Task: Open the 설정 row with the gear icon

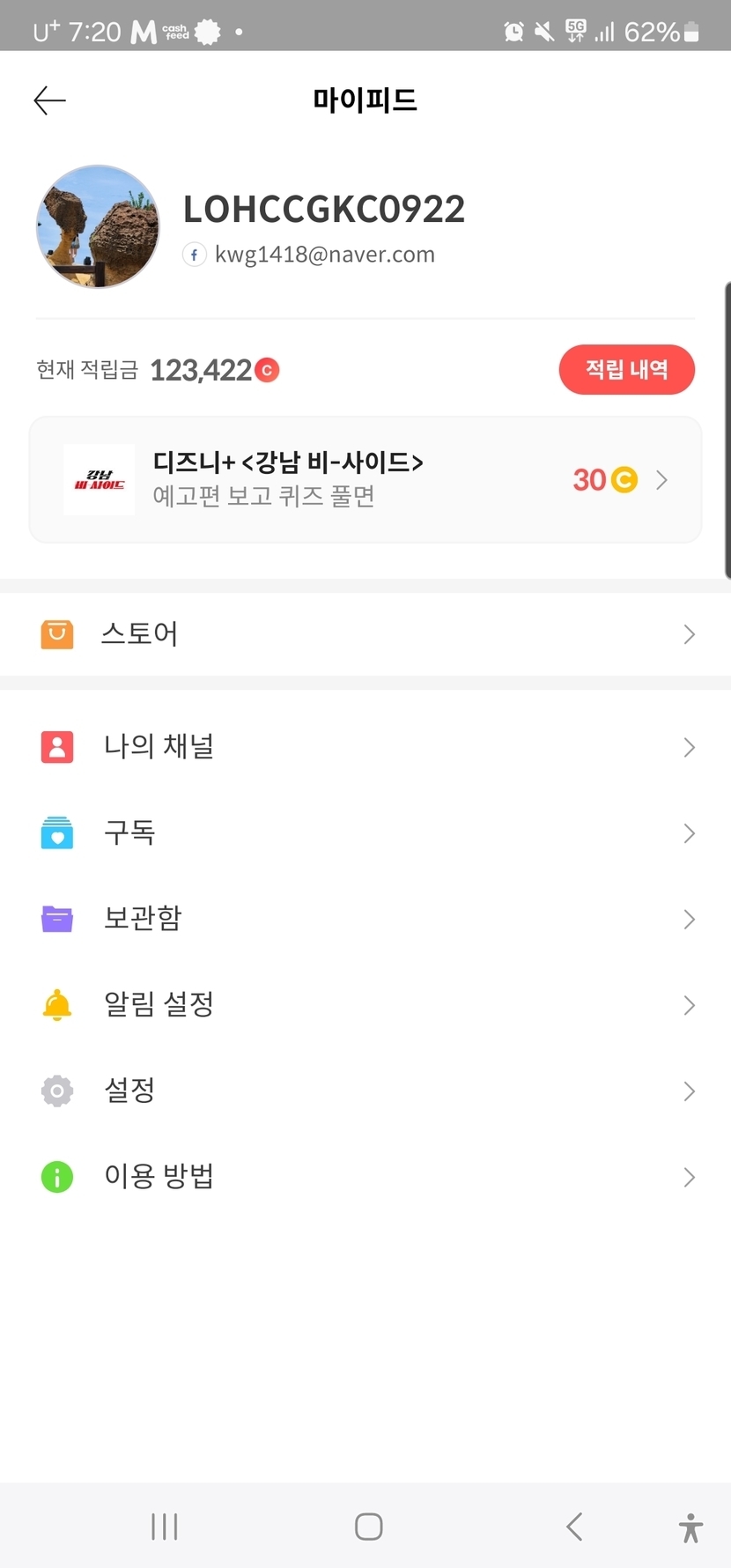Action: tap(365, 1091)
